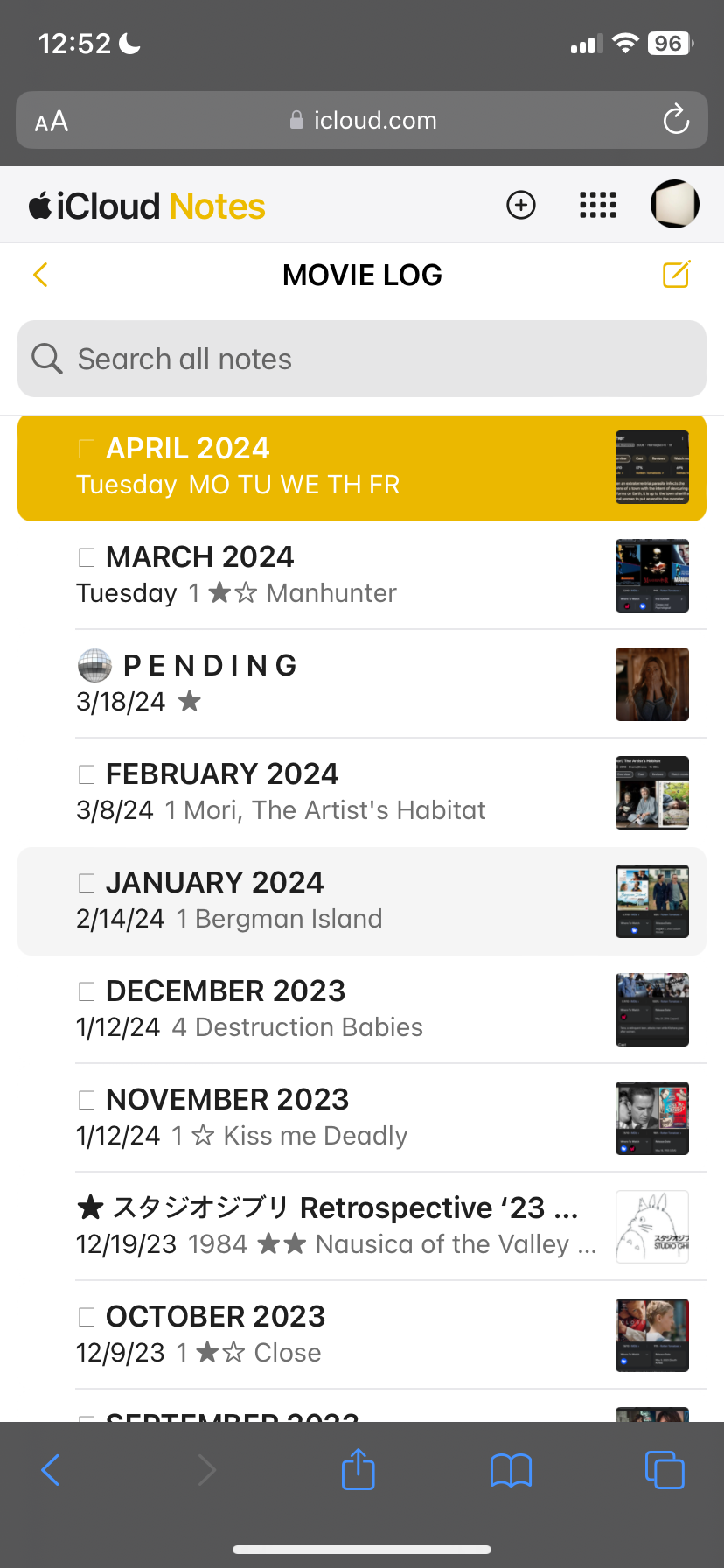Image resolution: width=724 pixels, height=1568 pixels.
Task: Show all open Safari tabs
Action: 665,1470
